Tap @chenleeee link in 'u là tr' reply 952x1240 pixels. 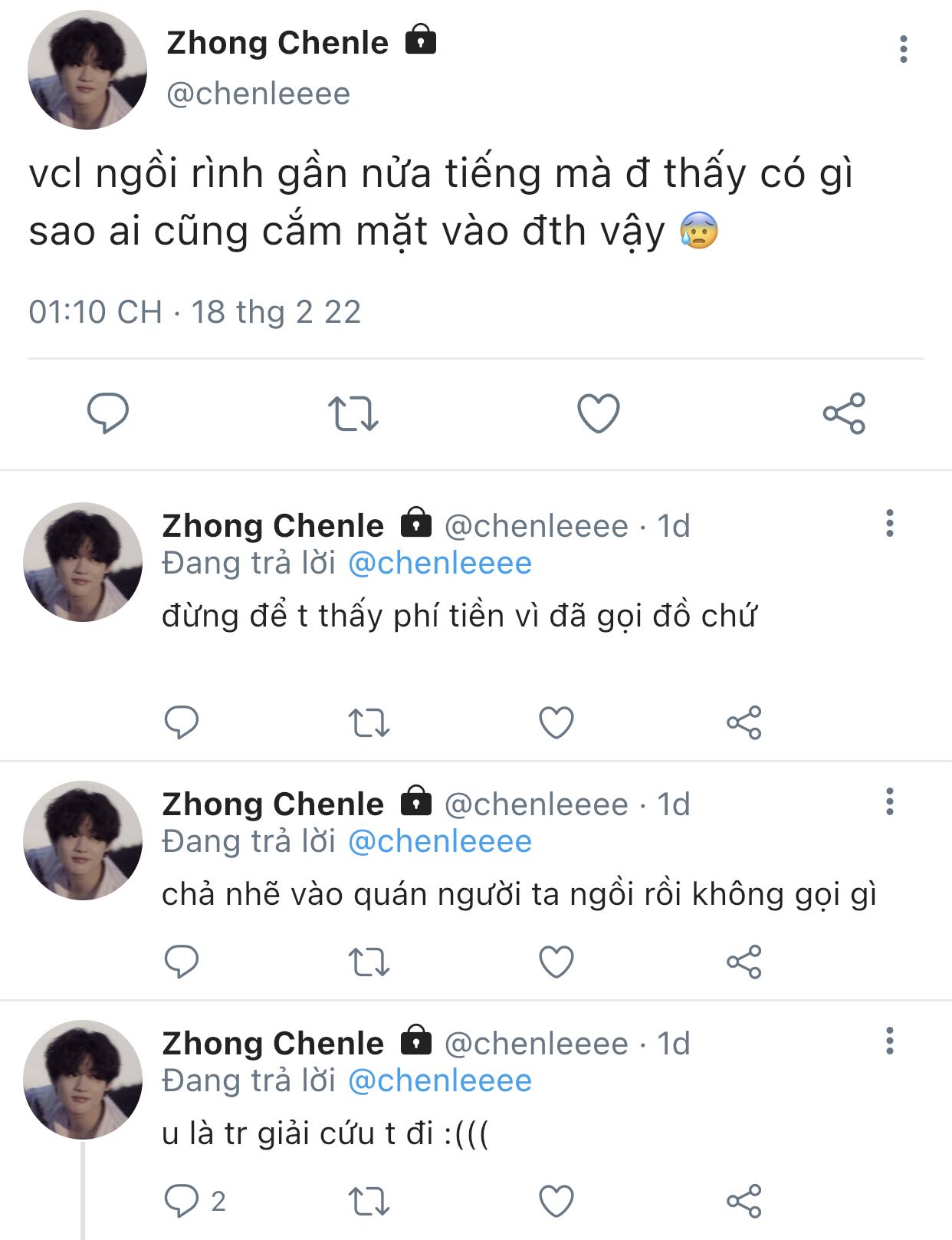point(439,1080)
